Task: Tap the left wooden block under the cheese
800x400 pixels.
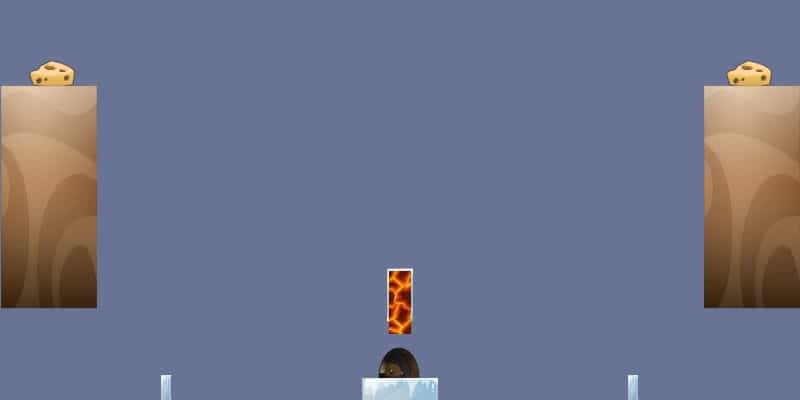Action: (49, 197)
